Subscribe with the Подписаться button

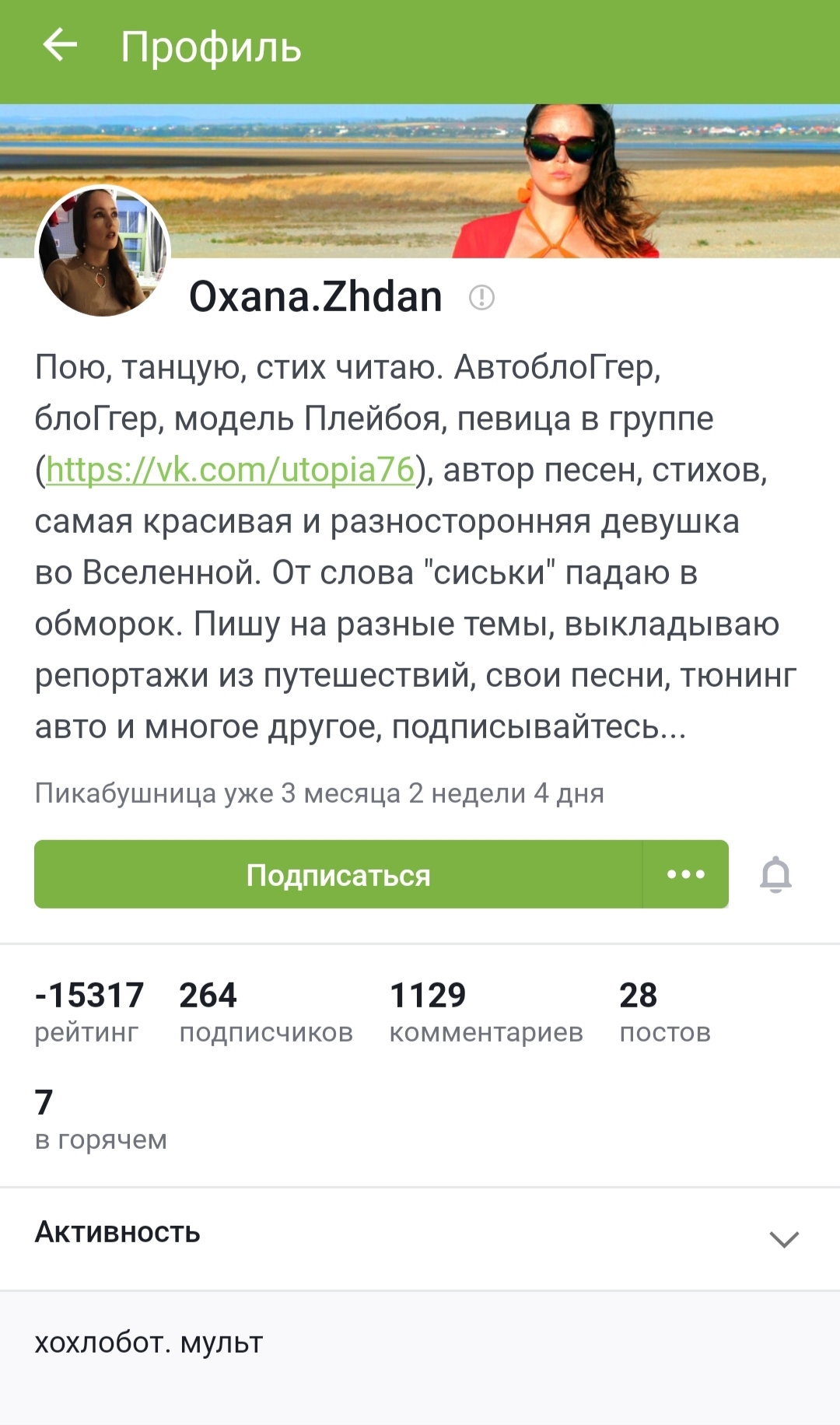338,874
